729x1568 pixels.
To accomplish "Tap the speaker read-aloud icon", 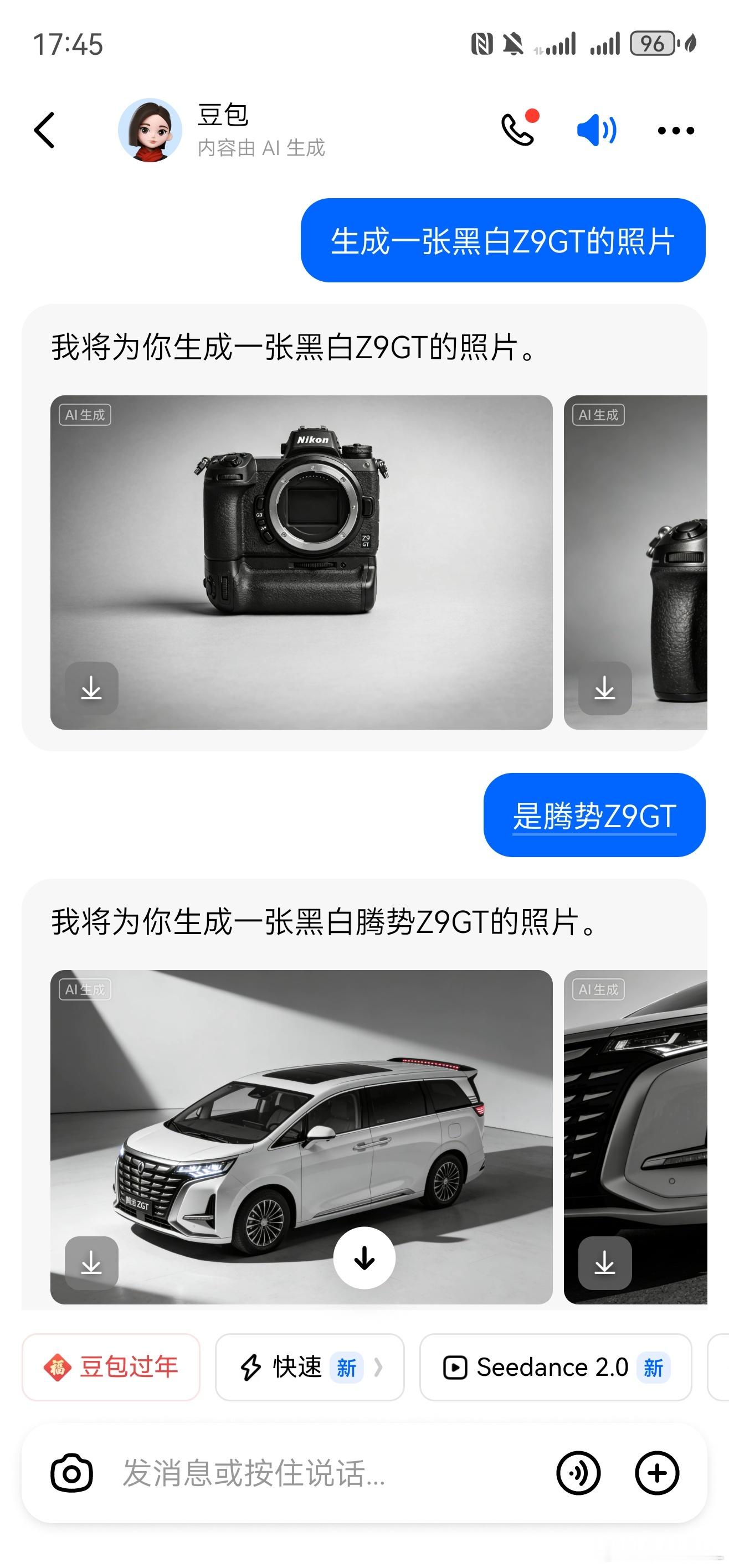I will point(595,130).
